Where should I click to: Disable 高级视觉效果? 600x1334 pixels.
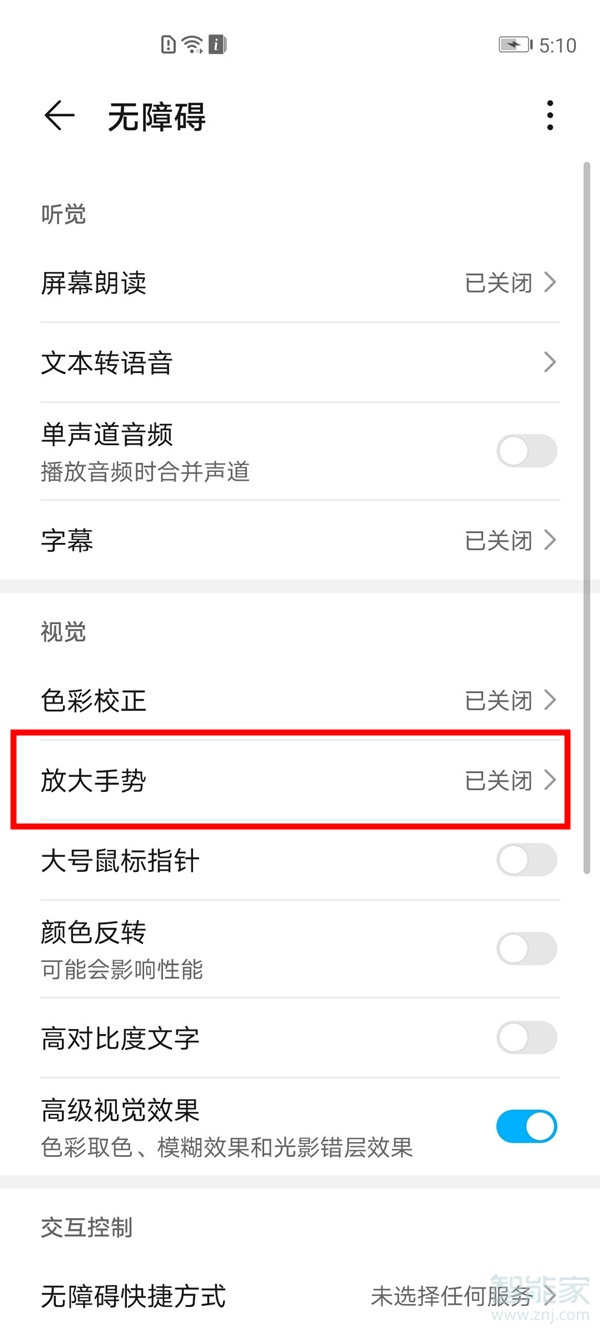(526, 1126)
